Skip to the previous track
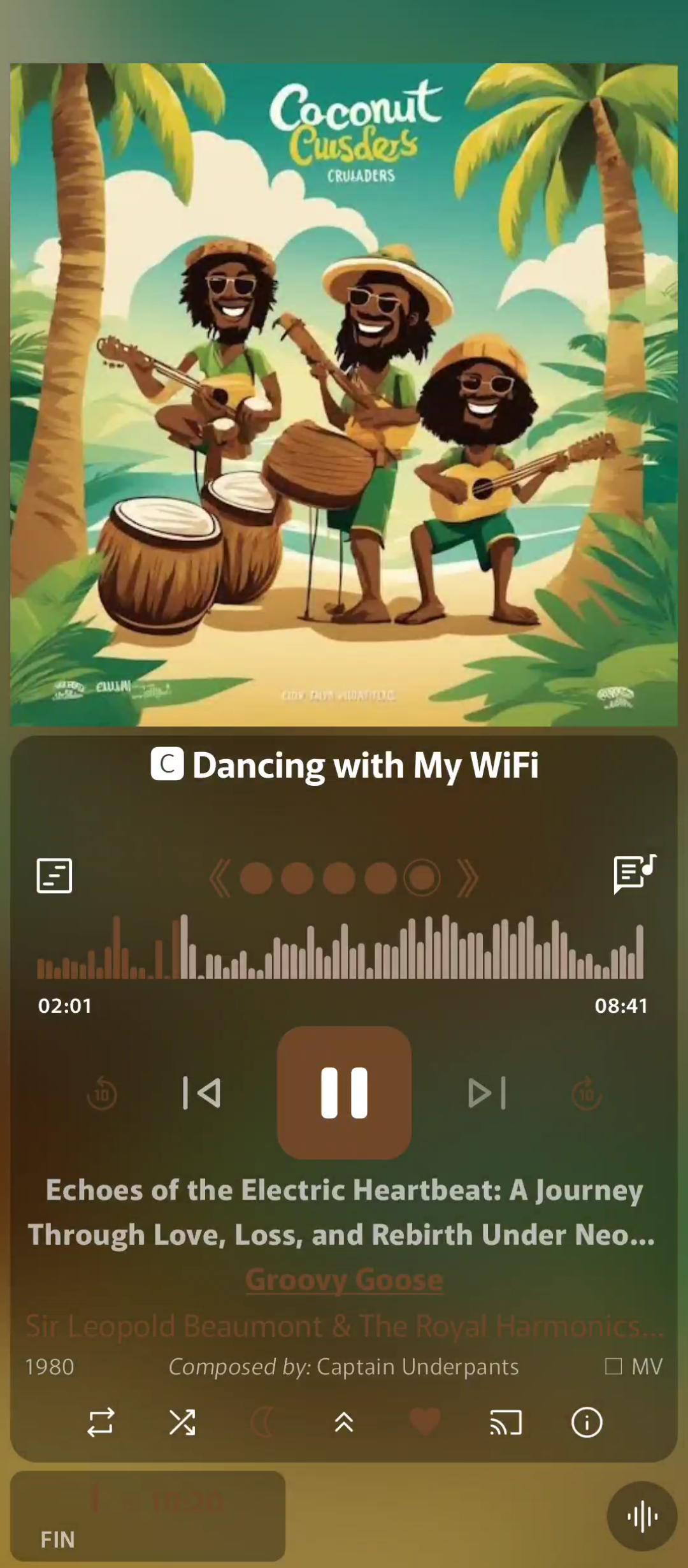Viewport: 688px width, 1568px height. 202,1093
